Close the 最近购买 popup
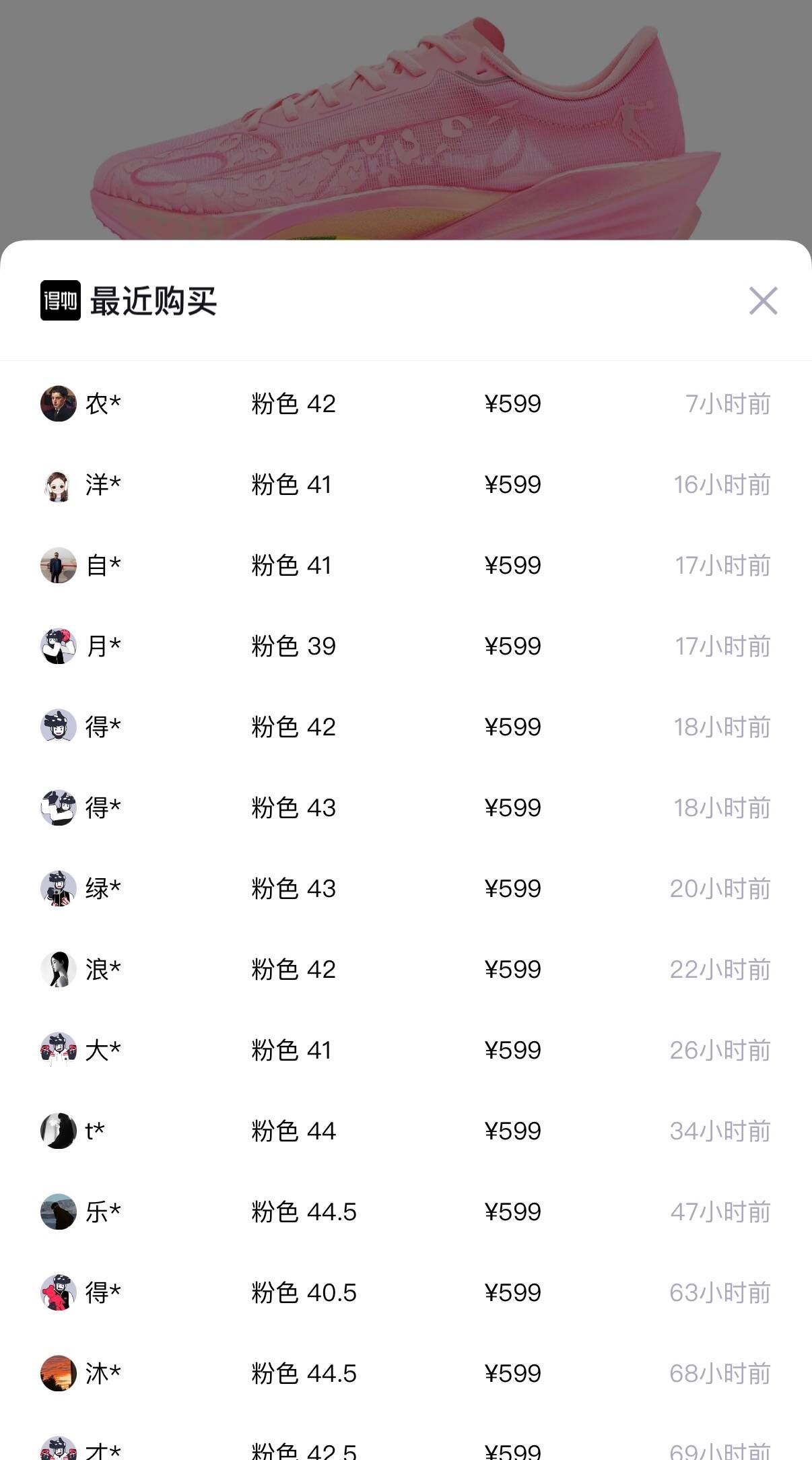Viewport: 812px width, 1460px height. [763, 301]
